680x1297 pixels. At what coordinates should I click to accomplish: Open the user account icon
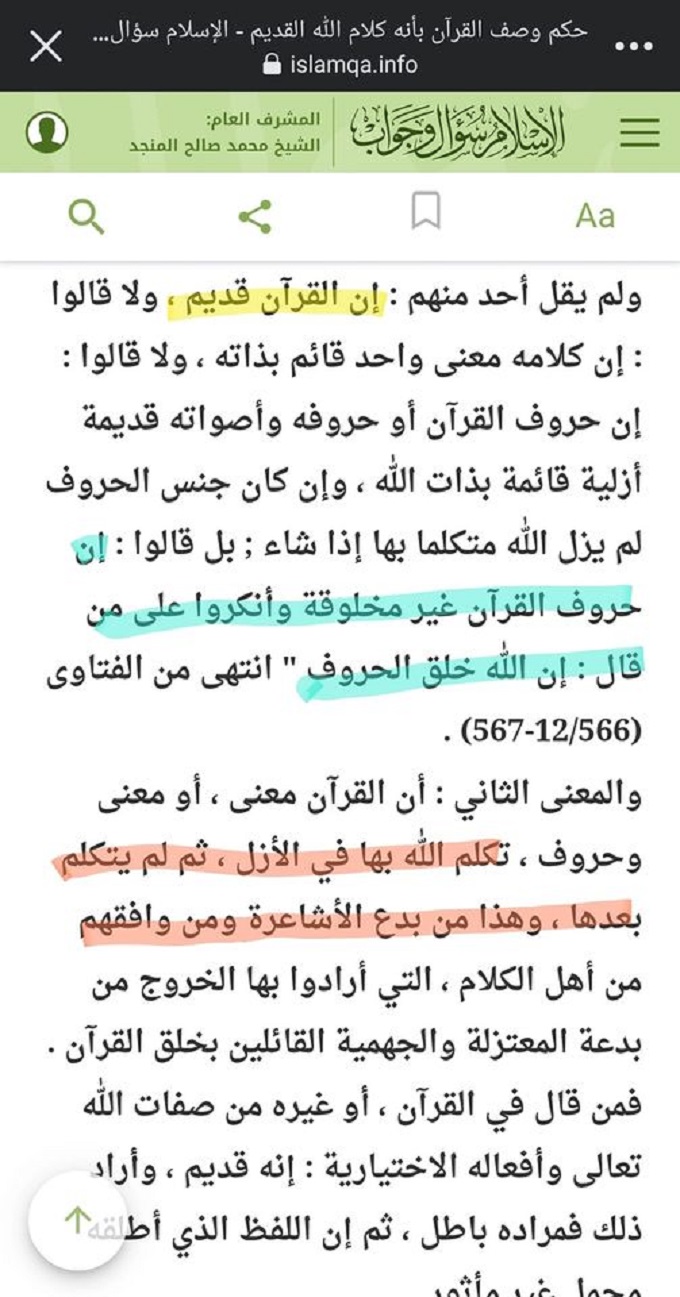click(x=47, y=133)
